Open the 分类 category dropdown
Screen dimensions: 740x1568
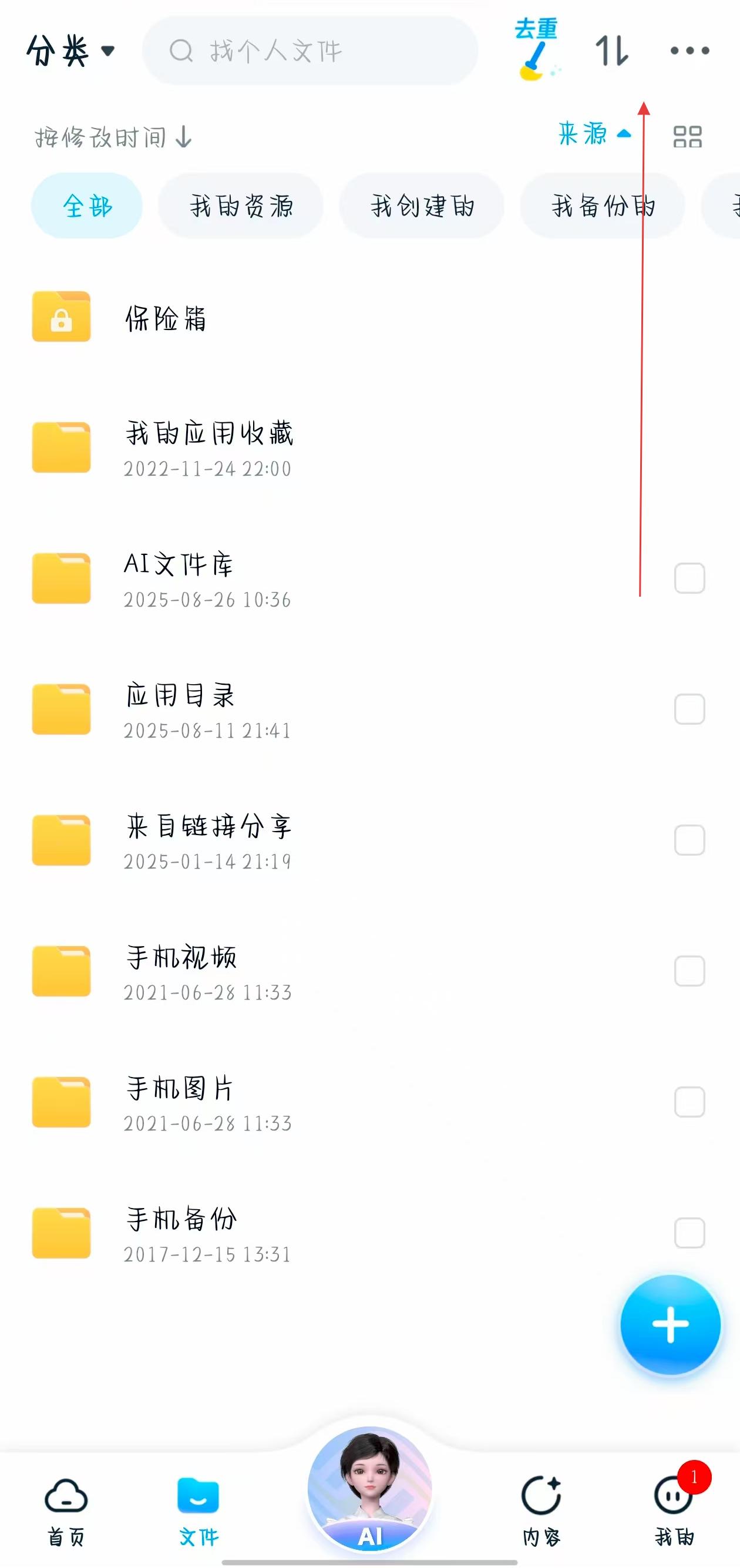(x=70, y=51)
